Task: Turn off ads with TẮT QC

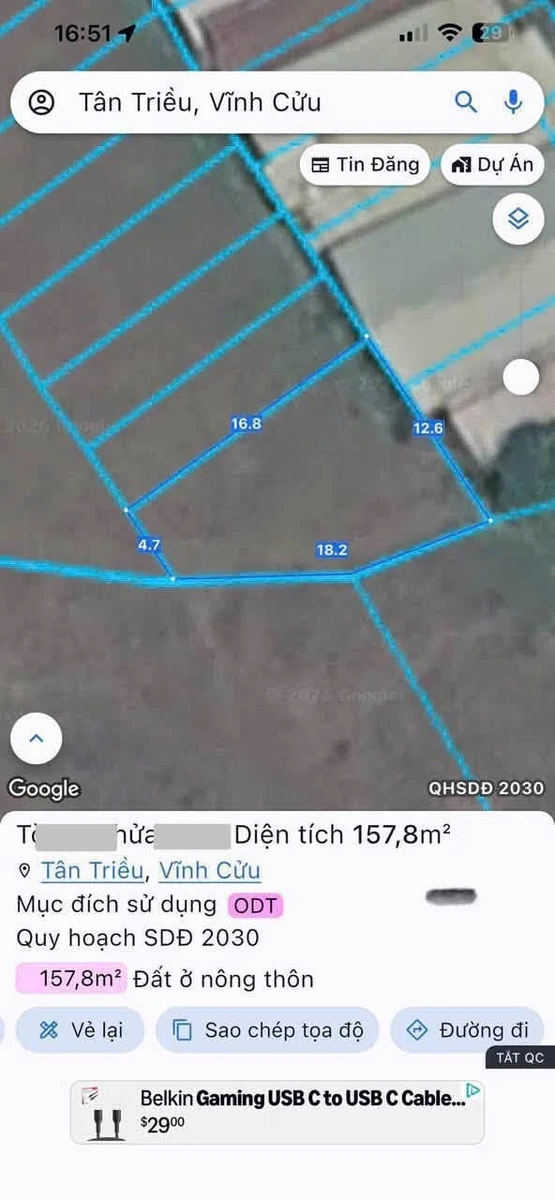Action: tap(520, 1057)
